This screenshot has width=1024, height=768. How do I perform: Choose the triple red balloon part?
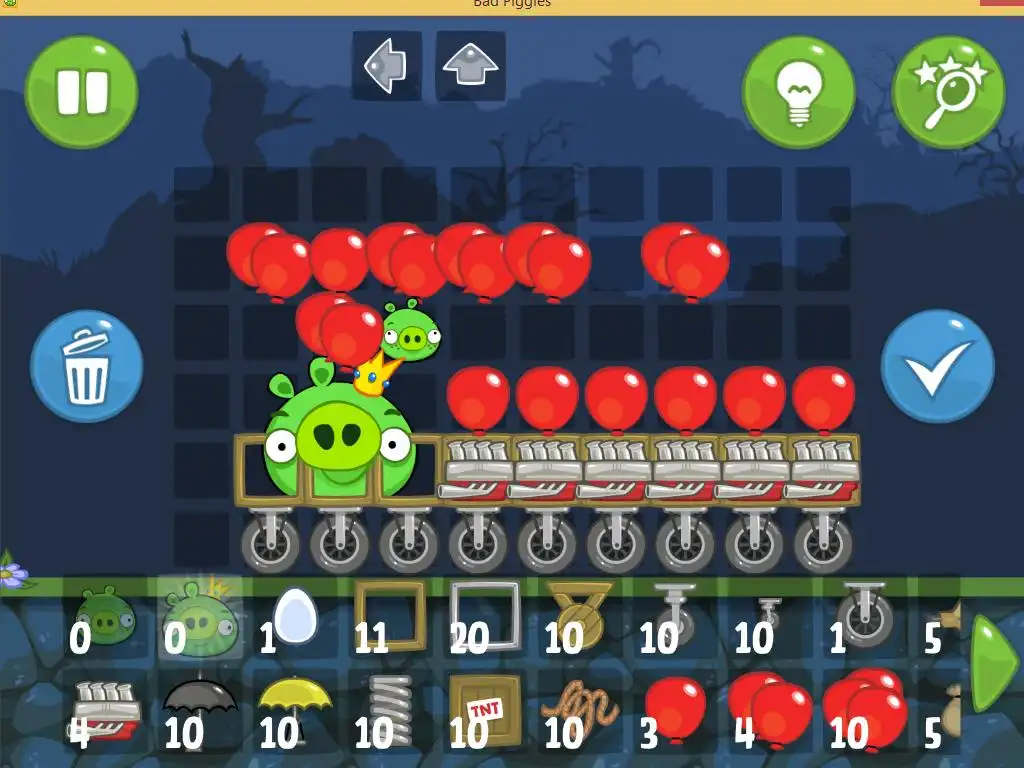866,710
